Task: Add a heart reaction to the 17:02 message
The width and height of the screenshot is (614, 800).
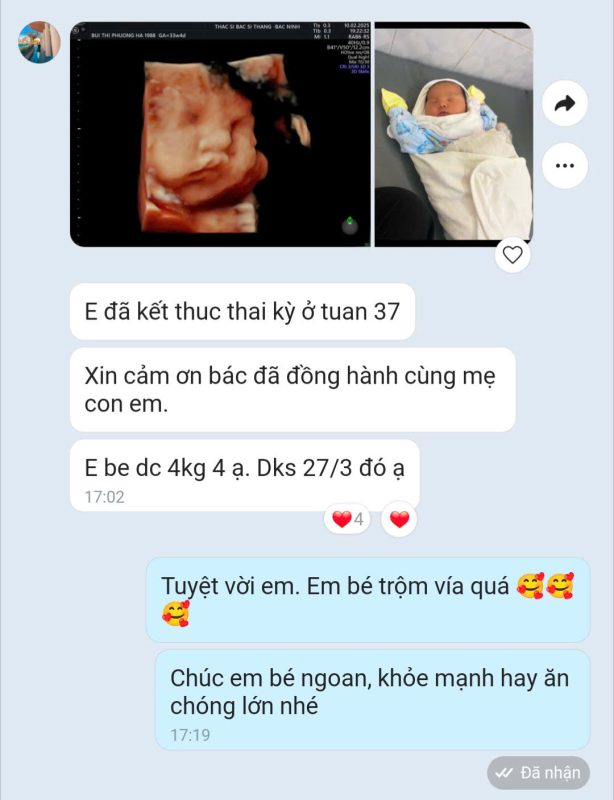Action: click(x=399, y=519)
